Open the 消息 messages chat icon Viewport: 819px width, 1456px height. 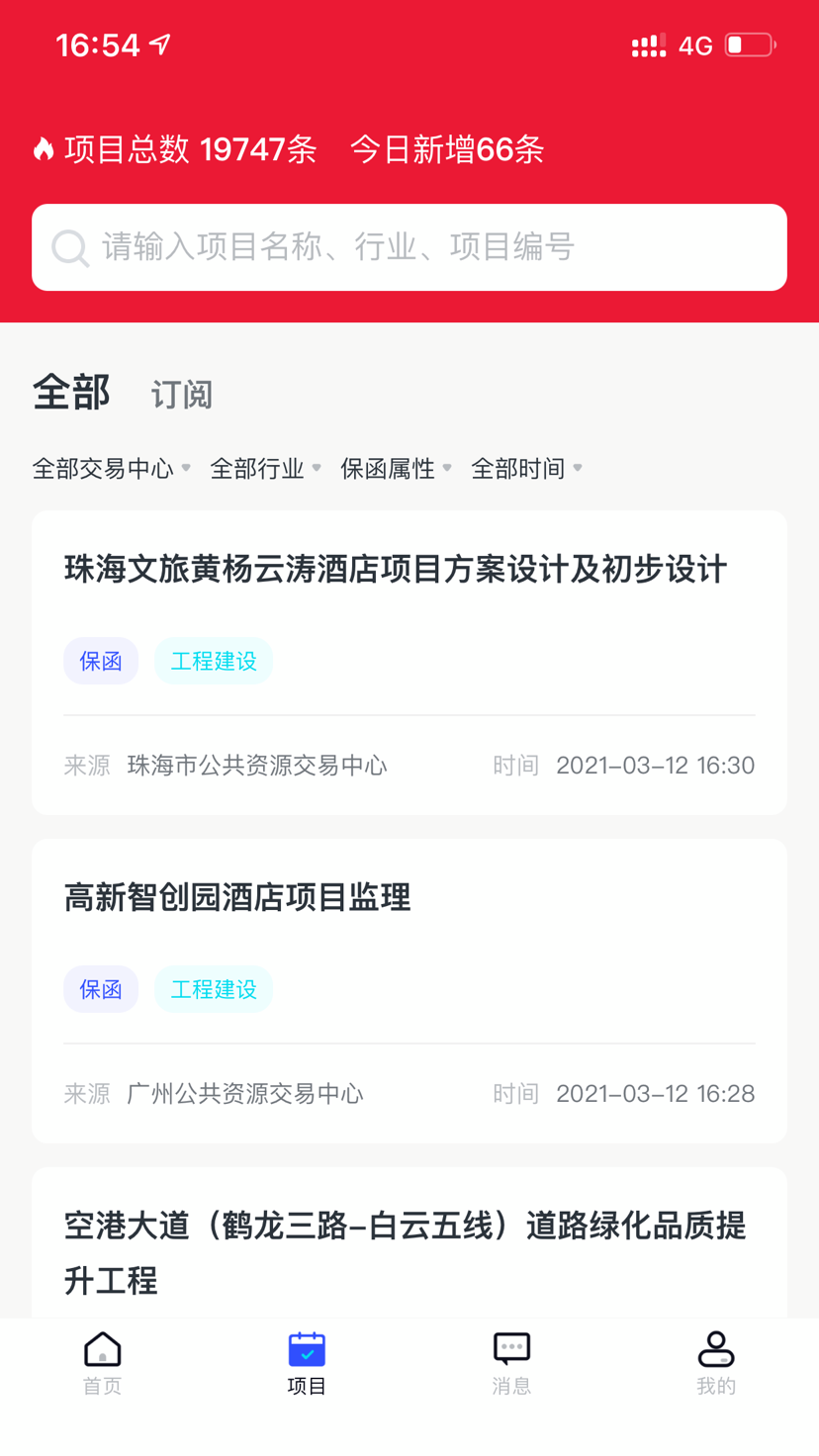coord(511,1347)
